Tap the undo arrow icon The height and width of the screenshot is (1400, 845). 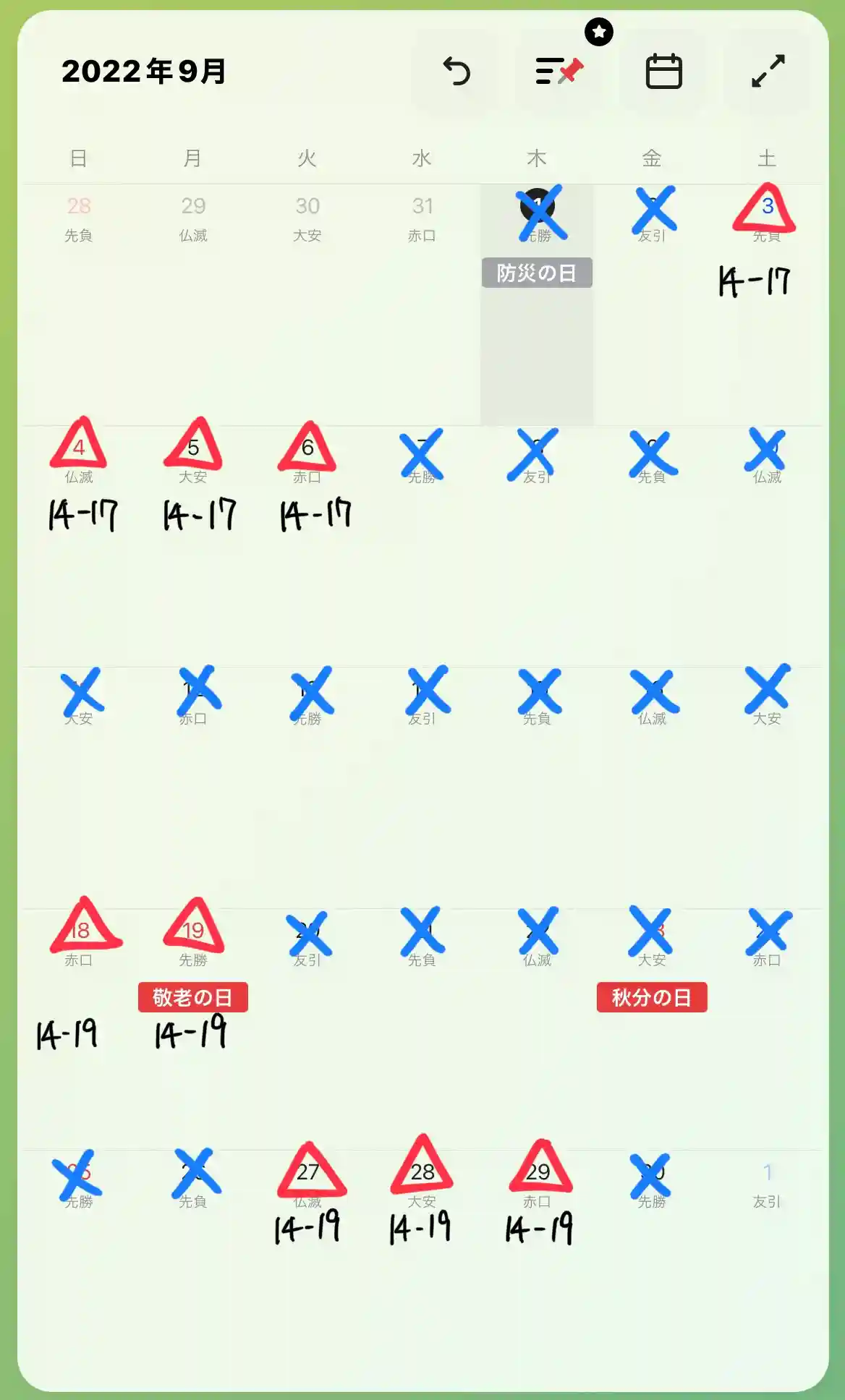(456, 72)
